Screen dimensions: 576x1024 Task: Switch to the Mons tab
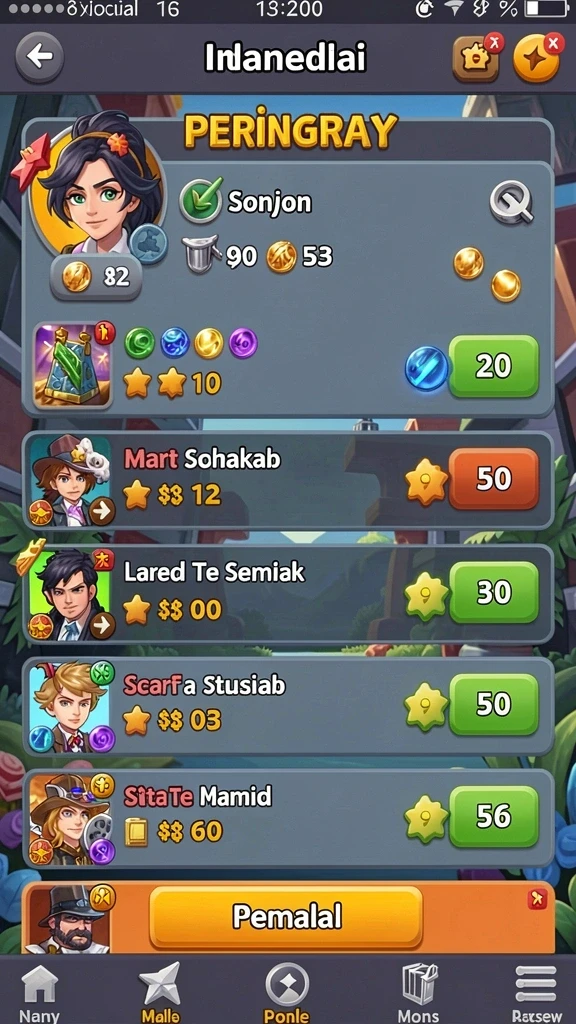tap(419, 993)
